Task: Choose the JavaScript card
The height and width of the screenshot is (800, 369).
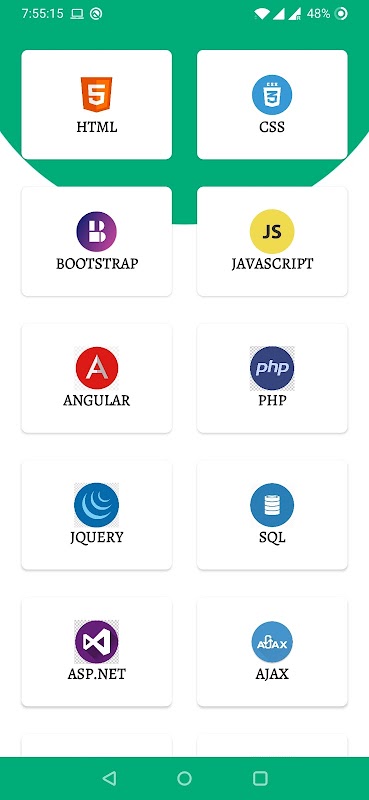Action: pyautogui.click(x=272, y=241)
